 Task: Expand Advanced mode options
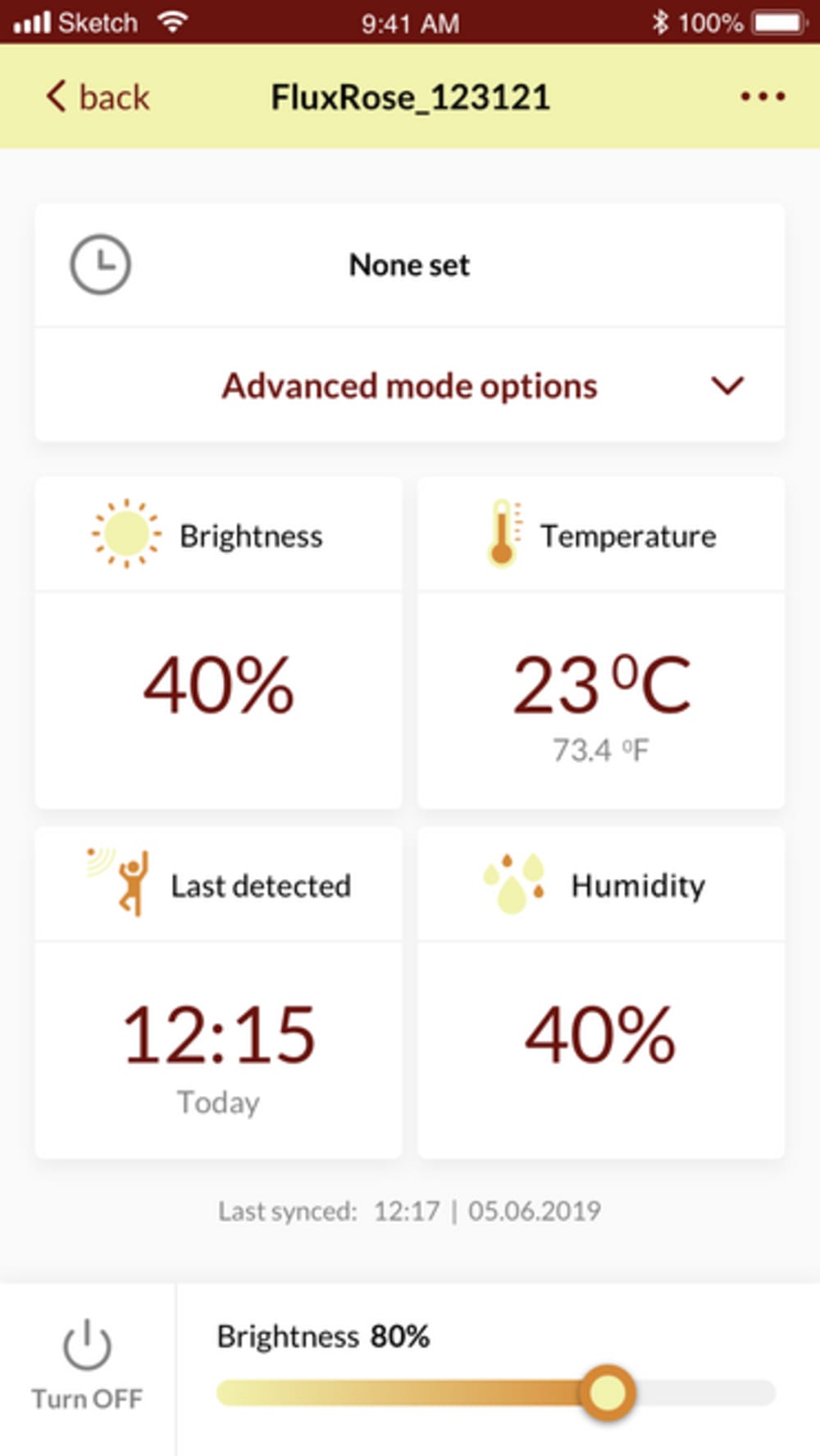(409, 385)
